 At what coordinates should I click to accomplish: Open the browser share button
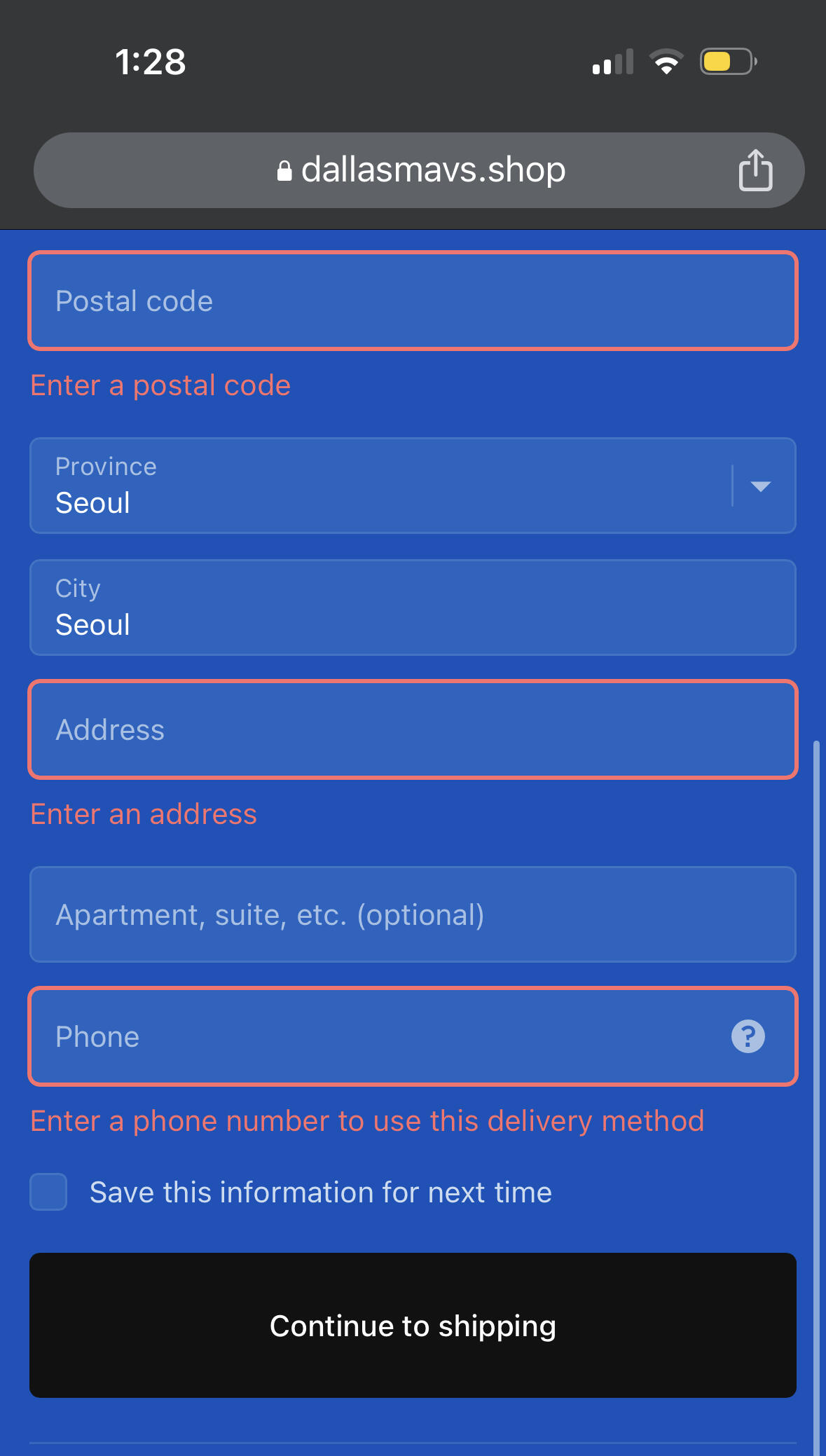pos(755,170)
